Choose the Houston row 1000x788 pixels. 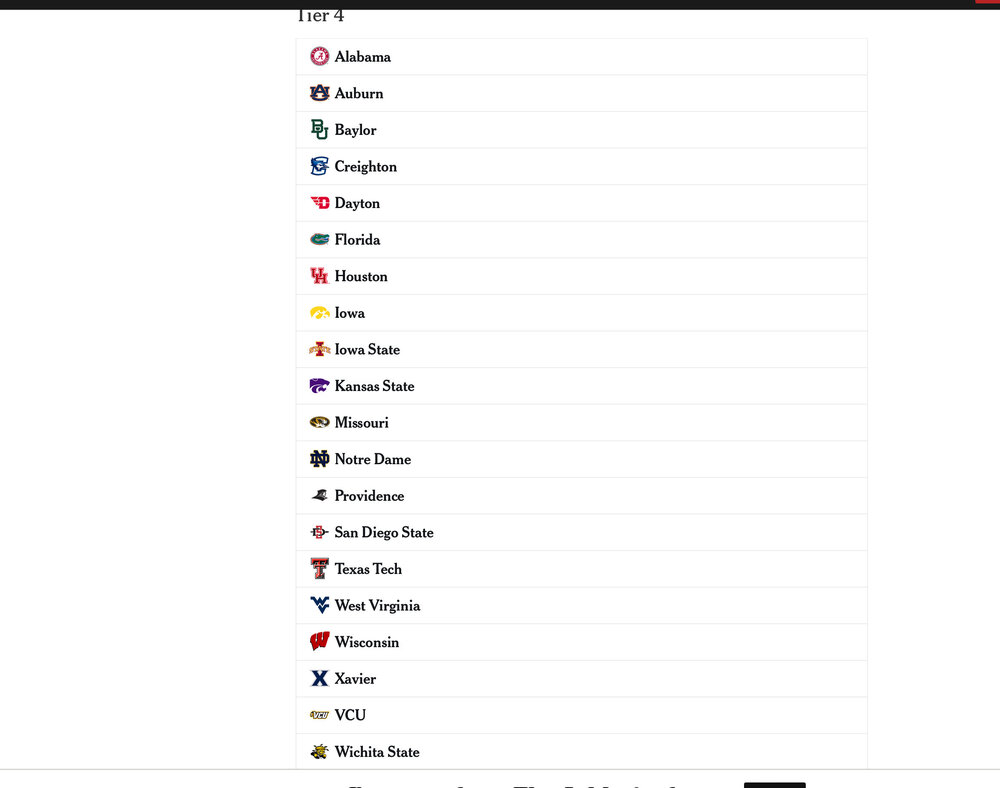tap(360, 276)
